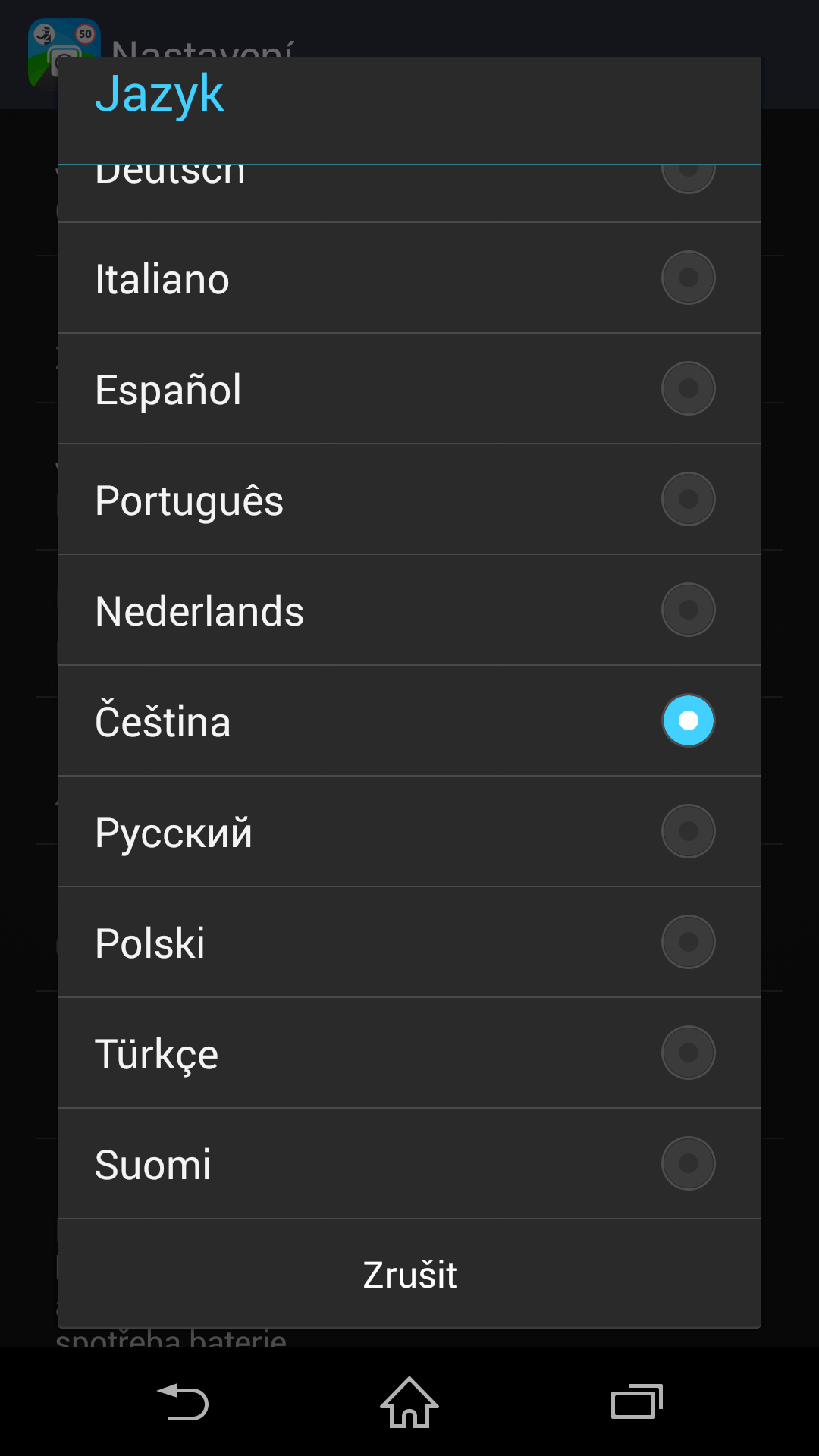Switch the language to Русский
The height and width of the screenshot is (1456, 819).
tap(409, 832)
